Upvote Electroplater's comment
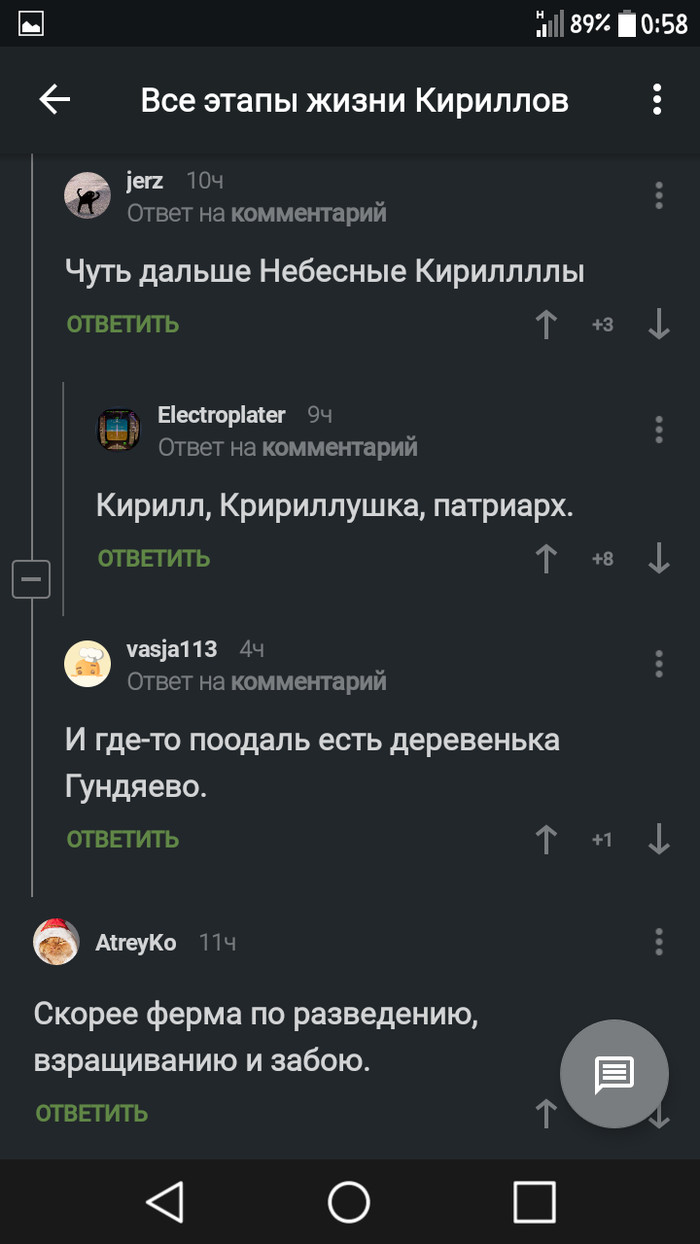700x1244 pixels. click(546, 558)
